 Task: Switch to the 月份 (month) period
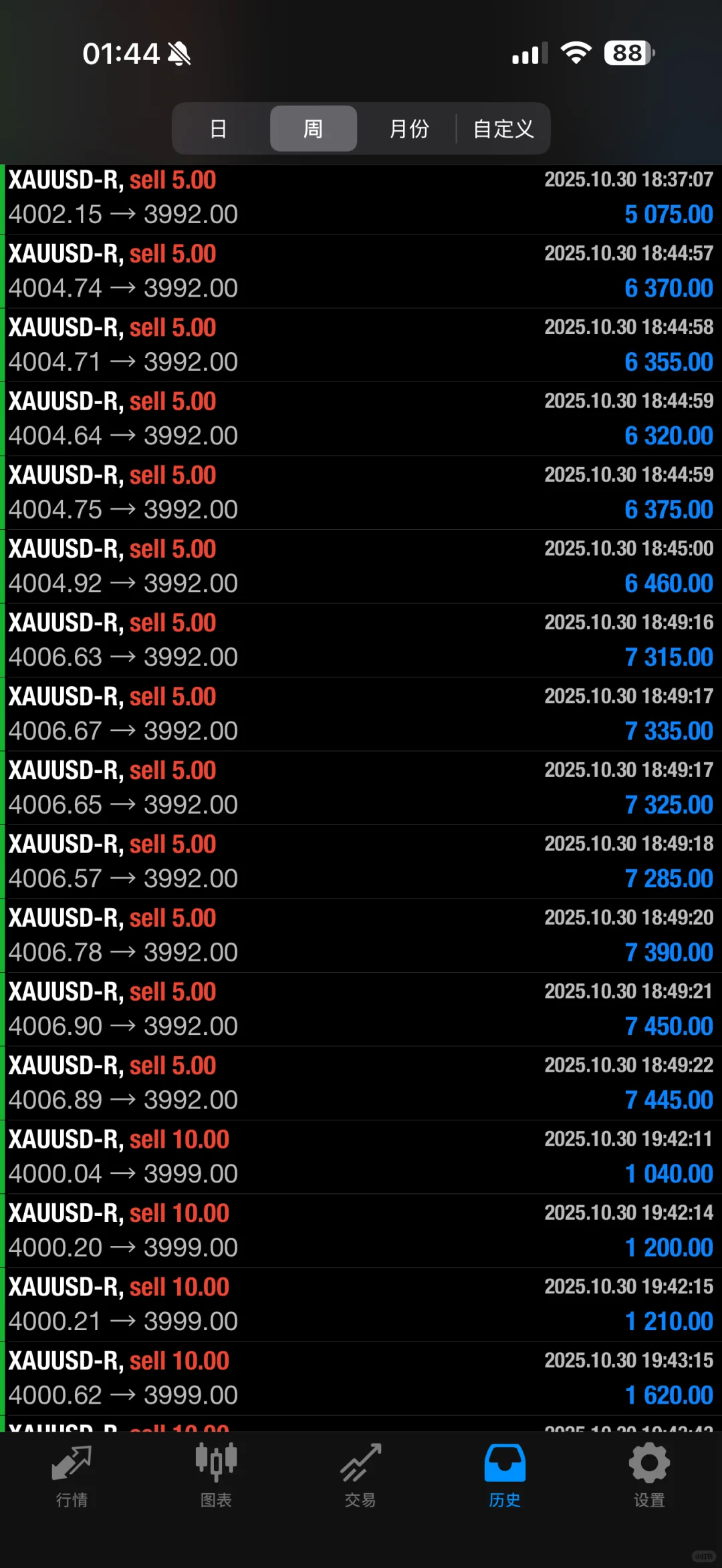[408, 128]
